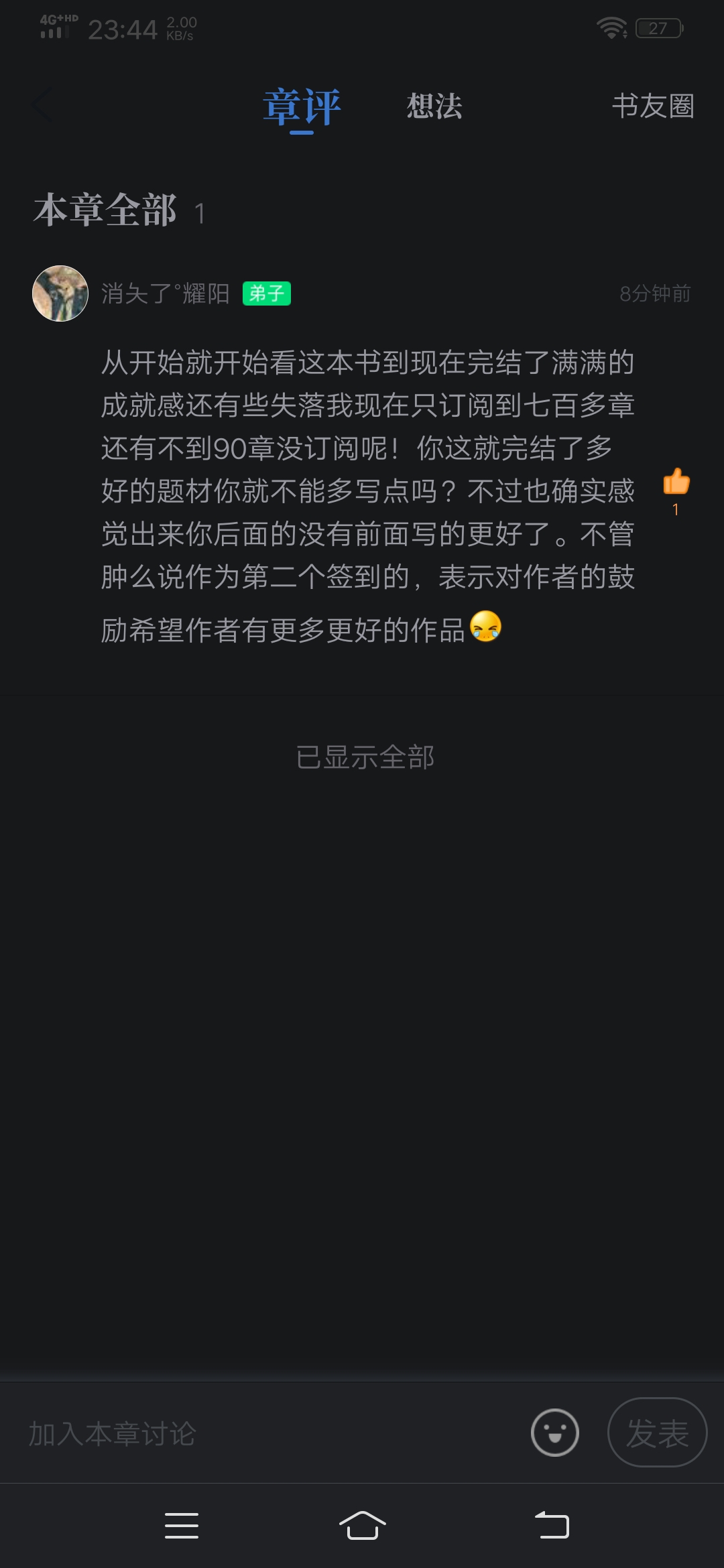Screen dimensions: 724x1568
Task: Like the comment by 消失了°耀阳
Action: [x=676, y=482]
